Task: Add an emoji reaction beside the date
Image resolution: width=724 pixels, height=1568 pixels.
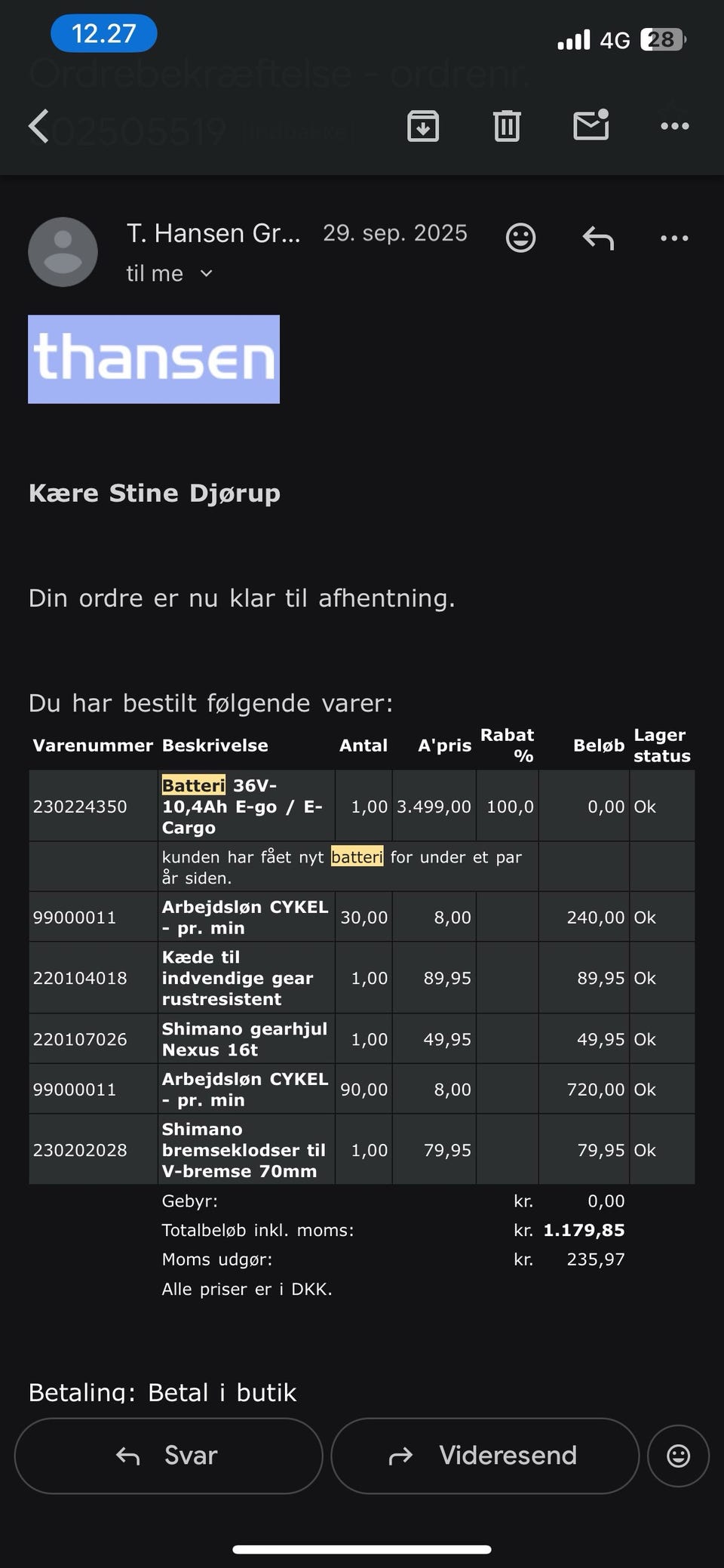Action: pos(520,238)
